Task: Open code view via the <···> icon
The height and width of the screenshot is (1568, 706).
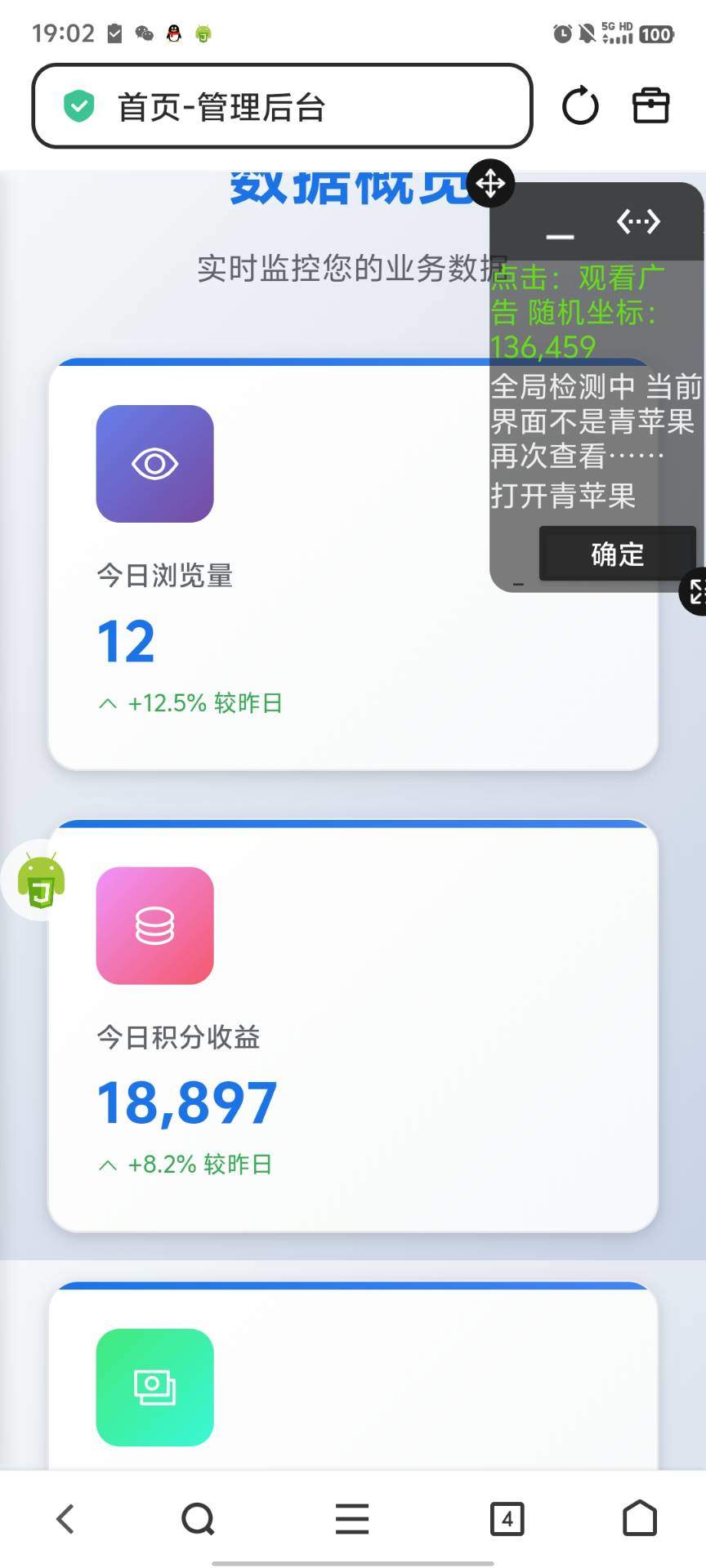Action: coord(638,221)
